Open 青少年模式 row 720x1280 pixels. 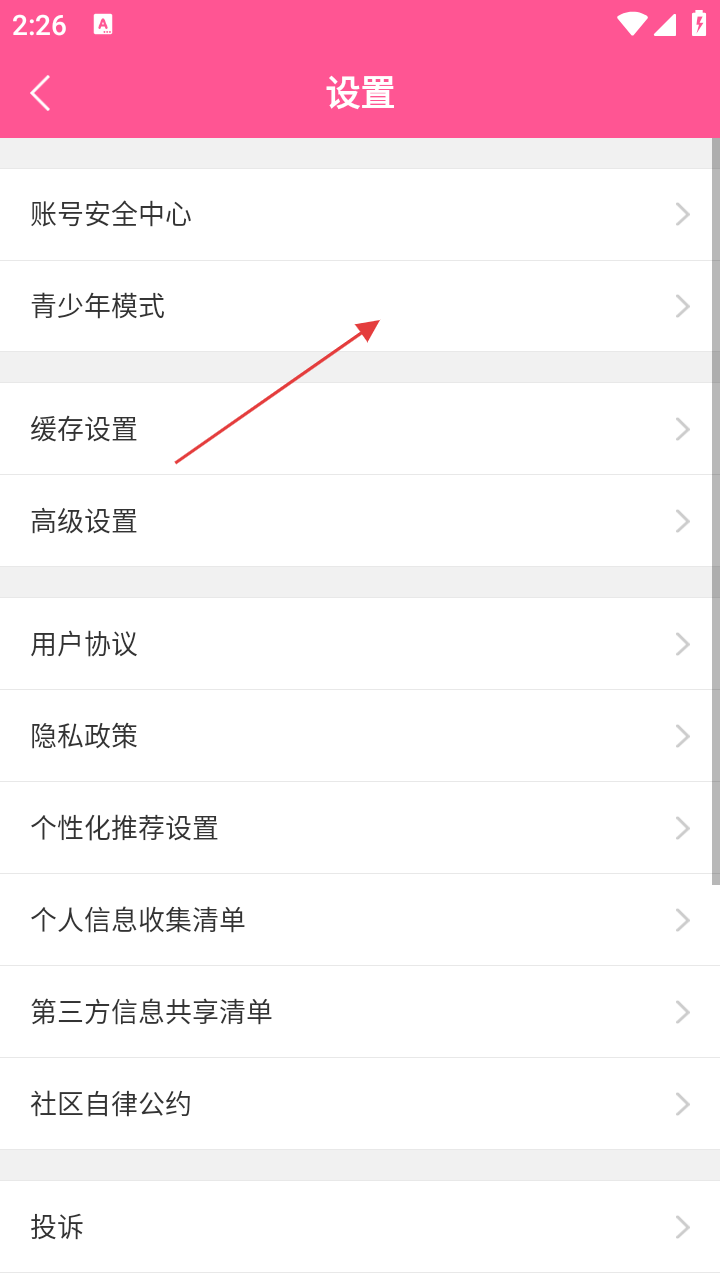point(360,306)
